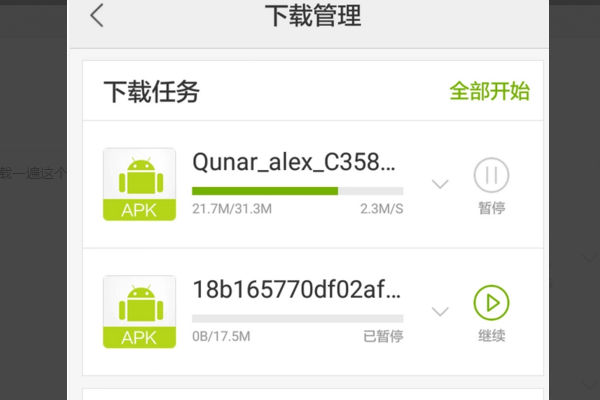Open the Qunar_alex APK download item
The image size is (600, 400).
coord(297,163)
